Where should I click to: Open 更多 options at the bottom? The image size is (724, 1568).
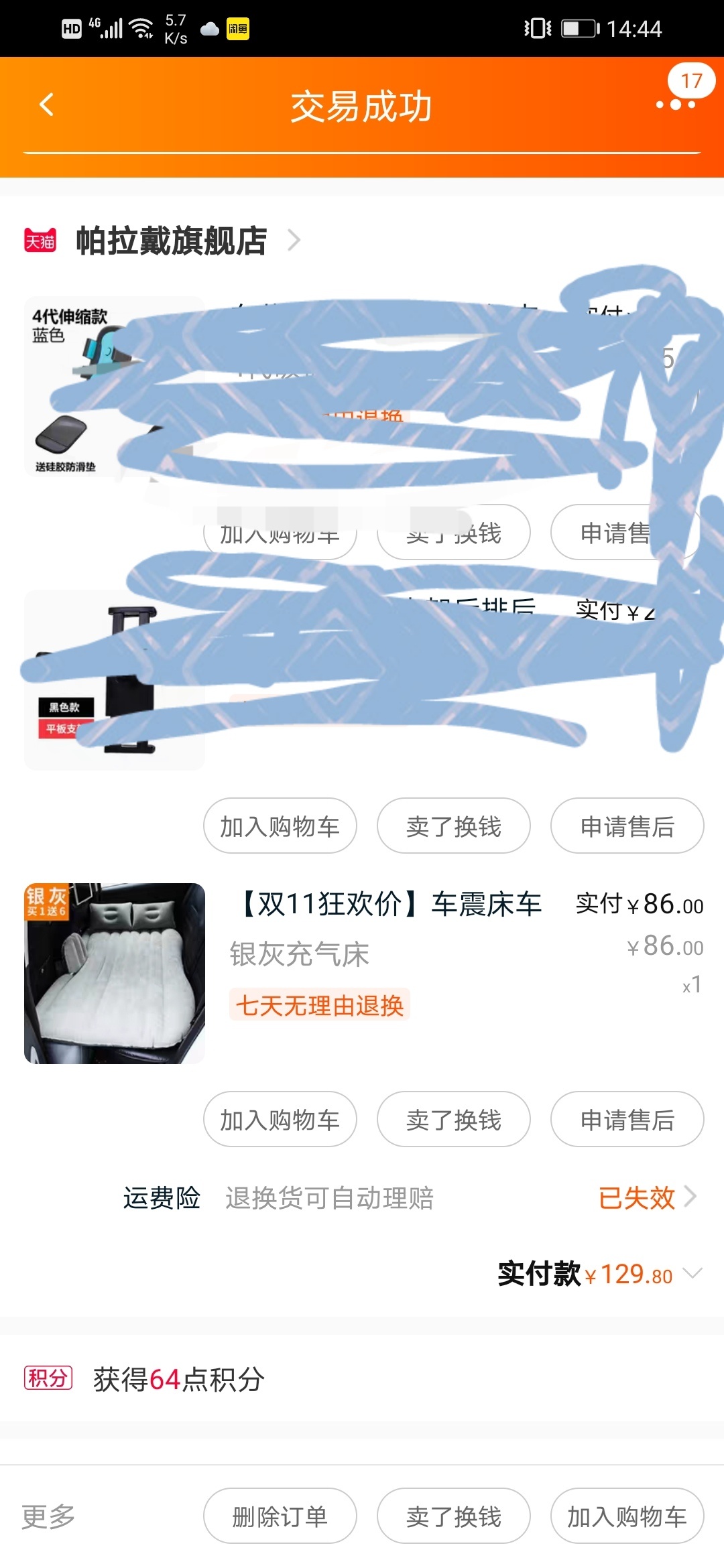tap(48, 1516)
